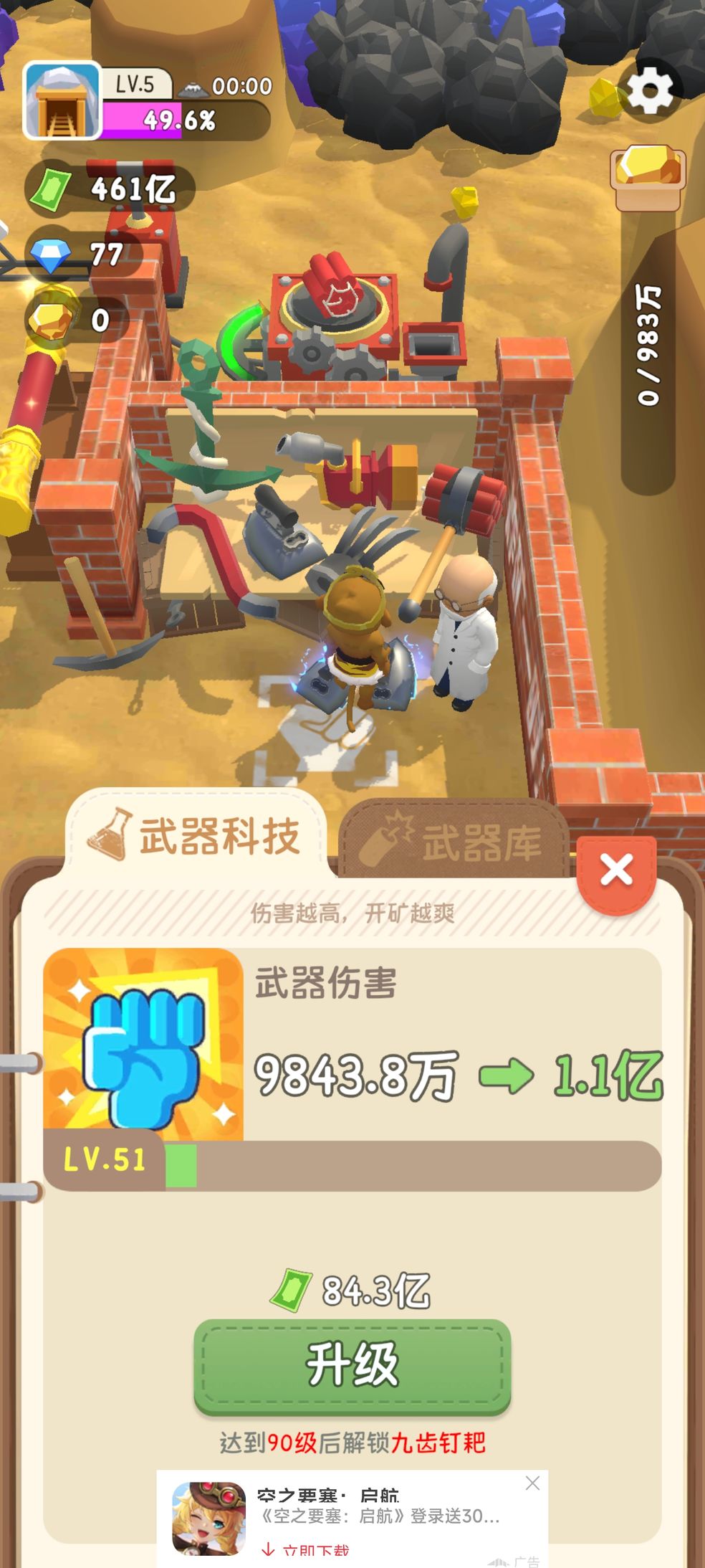
Task: Open the mine level avatar
Action: click(62, 100)
